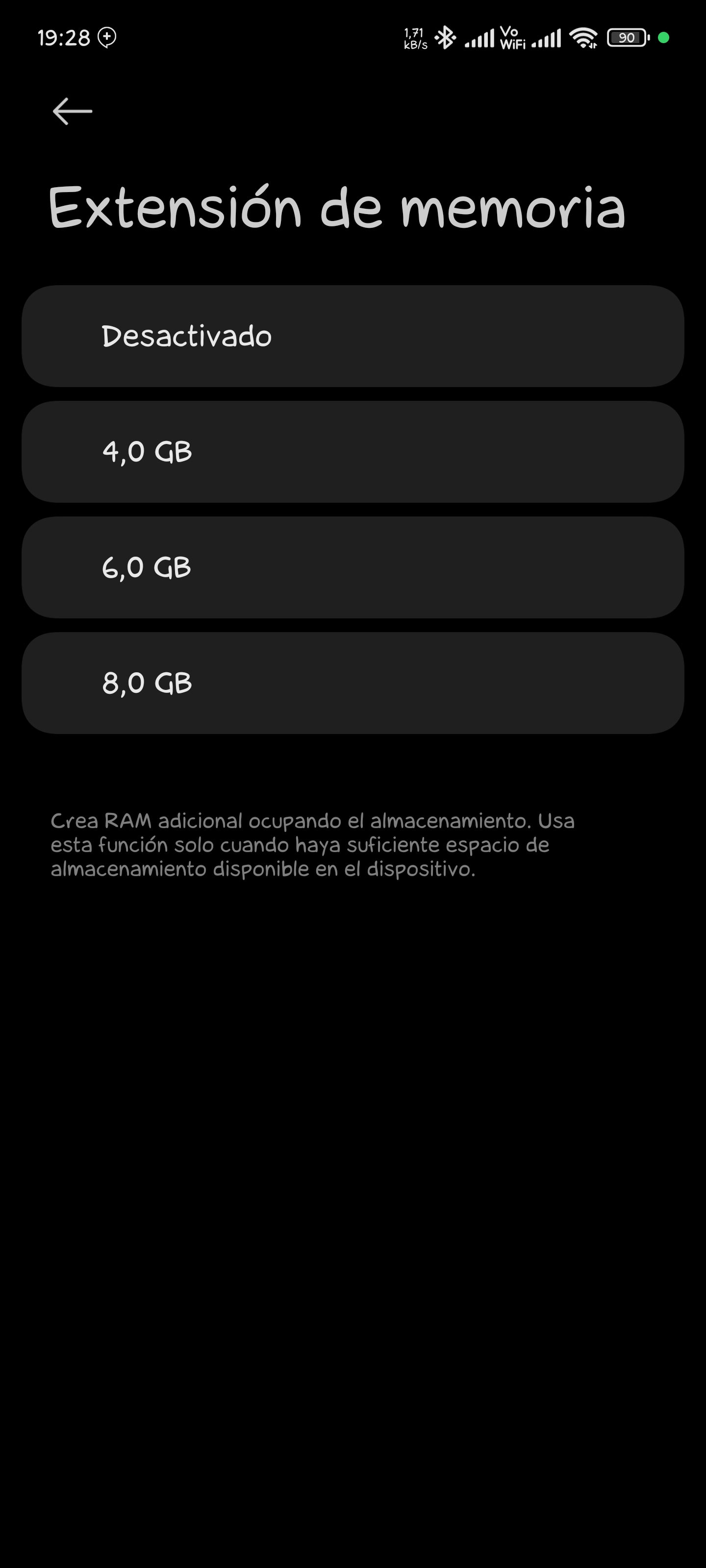Set memory extension to 8,0 GB
The height and width of the screenshot is (1568, 706).
point(353,683)
